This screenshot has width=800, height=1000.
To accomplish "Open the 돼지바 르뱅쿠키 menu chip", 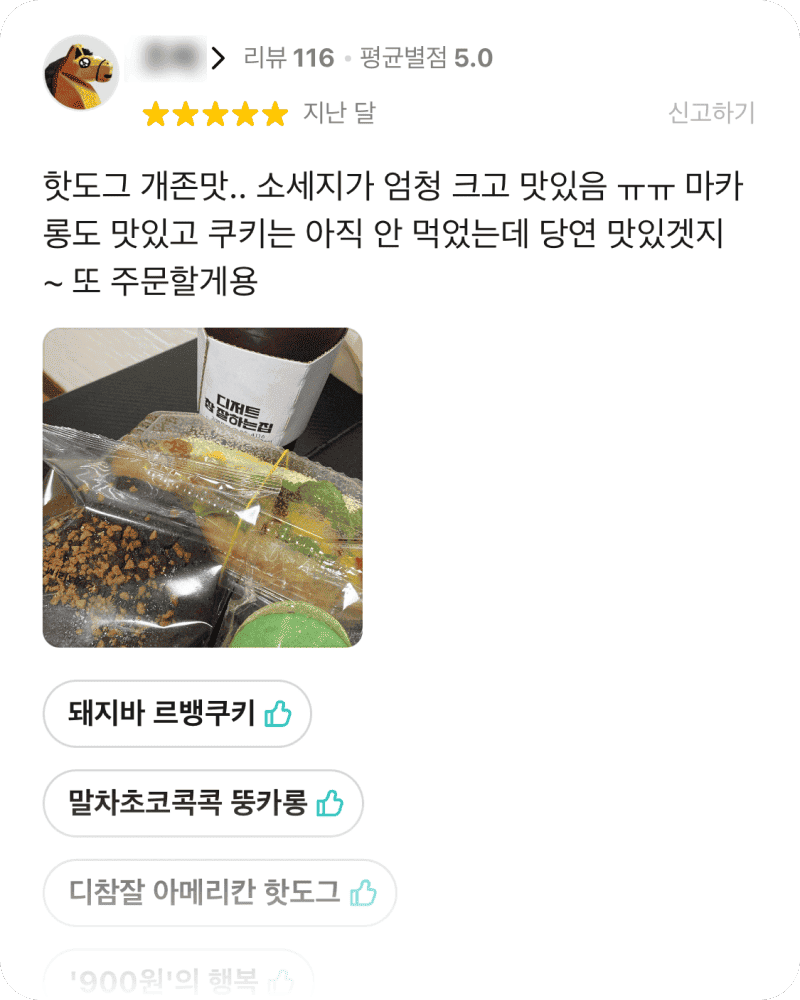I will point(177,714).
